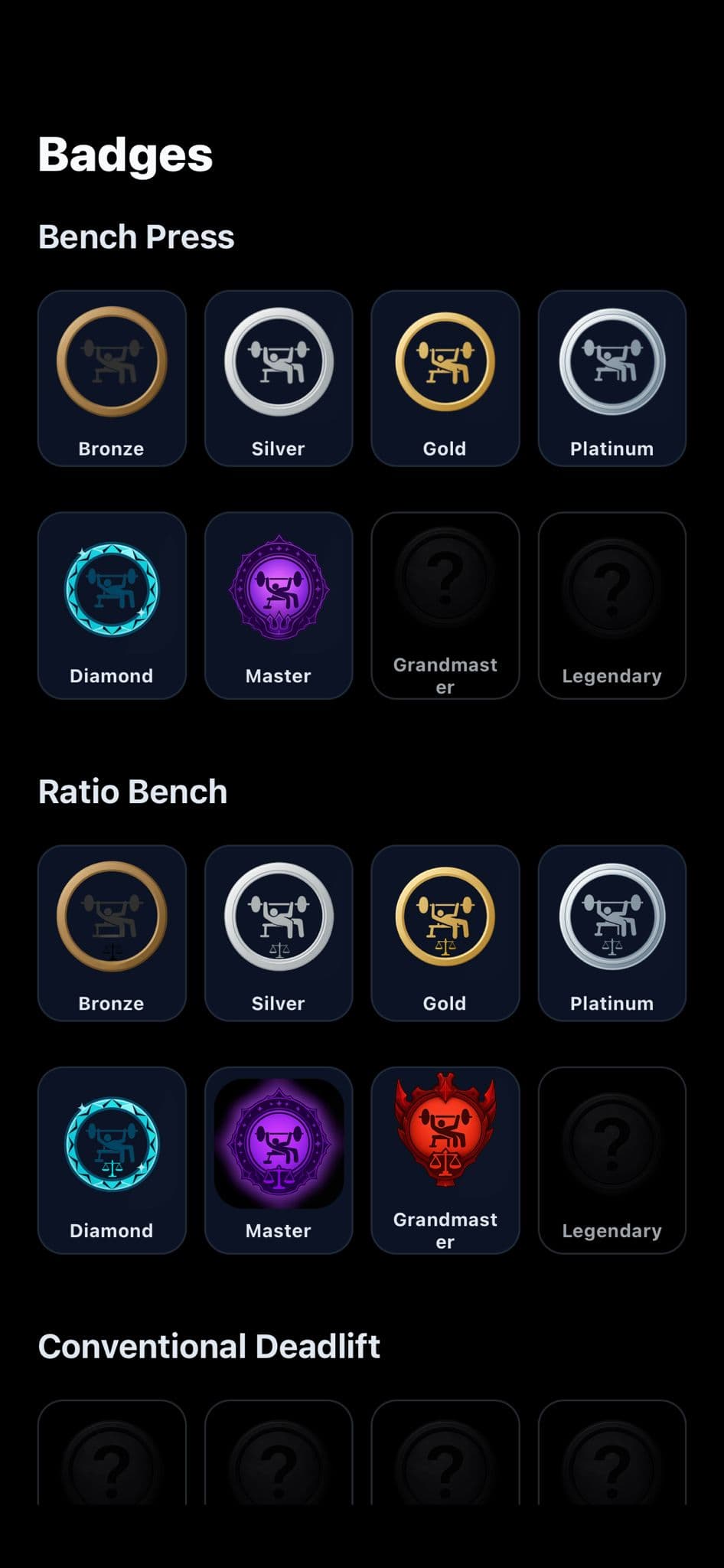Click the Badges page title

click(125, 153)
